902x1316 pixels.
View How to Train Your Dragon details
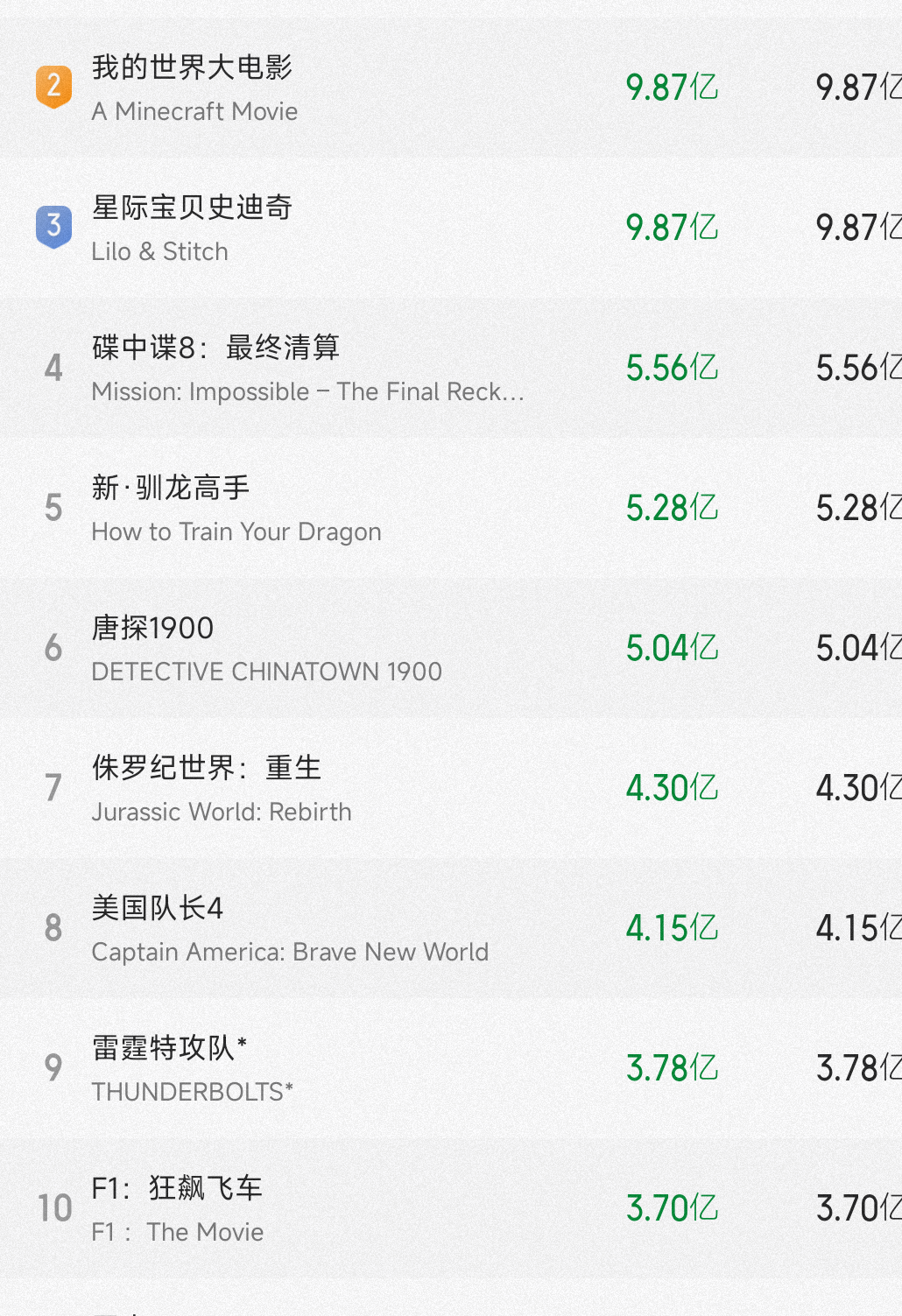pos(451,508)
